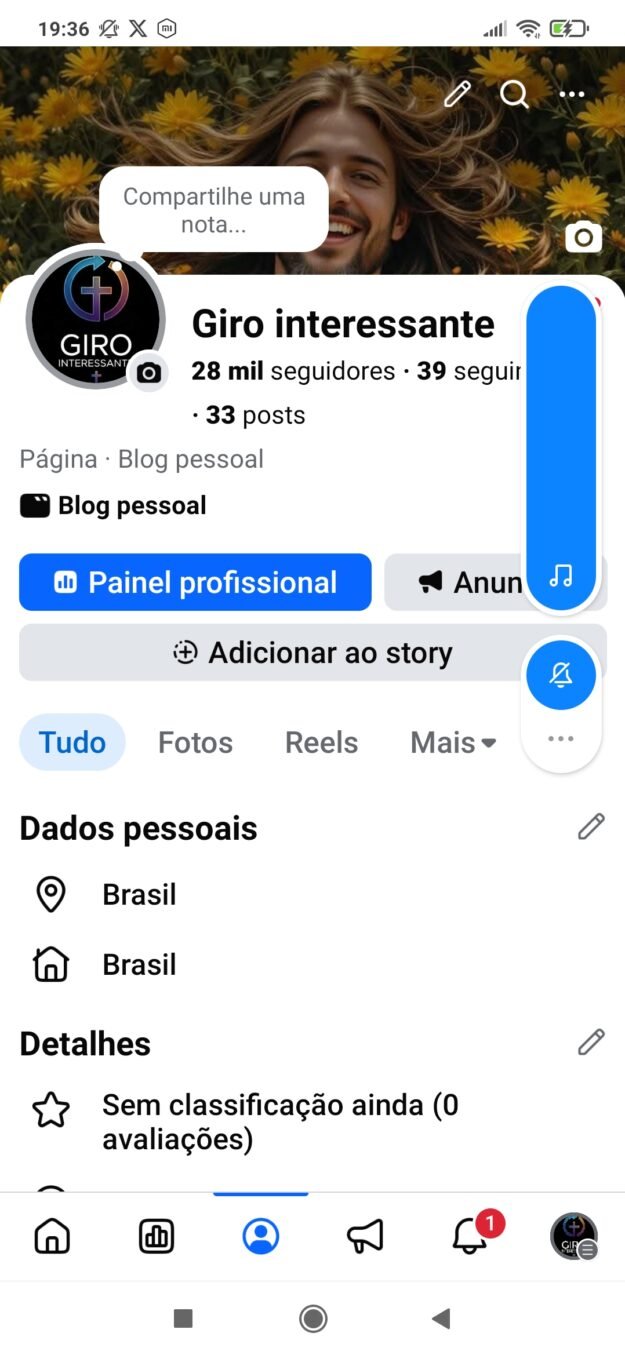The height and width of the screenshot is (1355, 625).
Task: Open the three-dot menu on cover photo
Action: click(x=572, y=95)
